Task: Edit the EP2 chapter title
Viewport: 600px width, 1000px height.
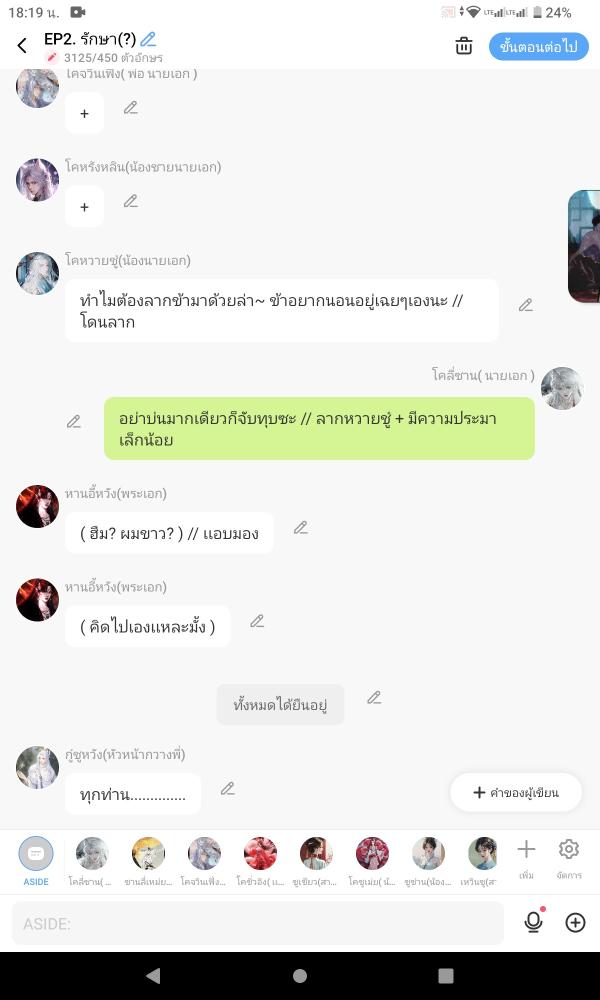Action: (149, 39)
